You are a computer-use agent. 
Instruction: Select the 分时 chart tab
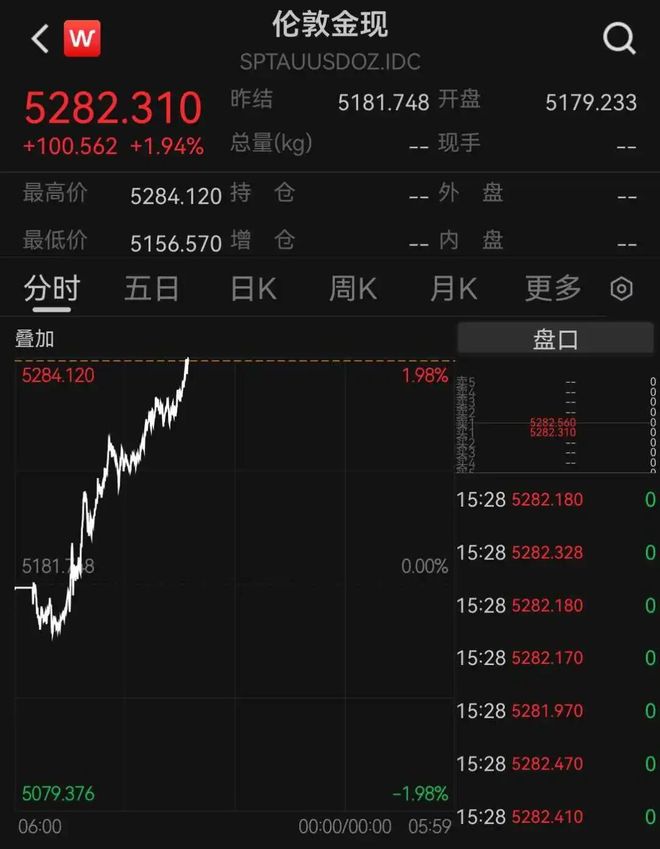click(x=52, y=289)
